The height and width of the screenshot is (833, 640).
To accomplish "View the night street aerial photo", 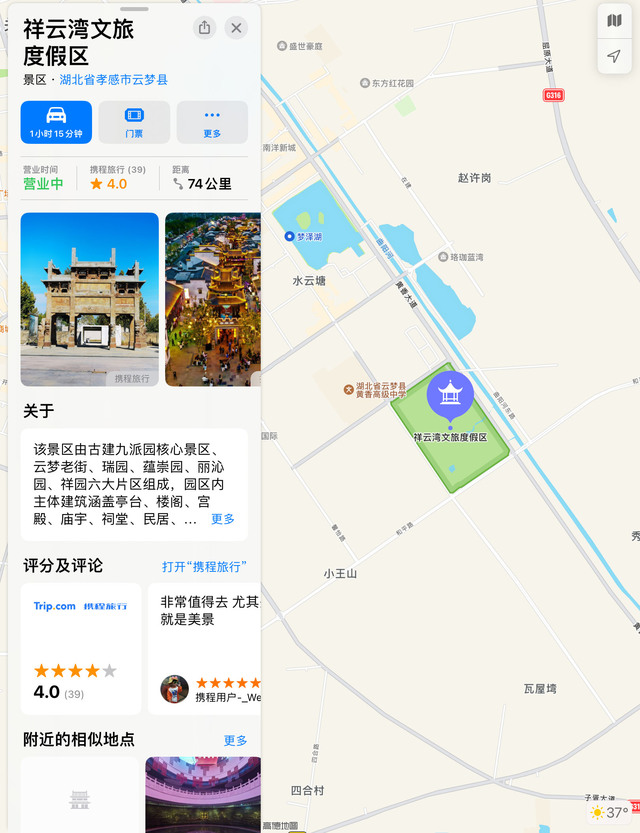I will coord(213,299).
